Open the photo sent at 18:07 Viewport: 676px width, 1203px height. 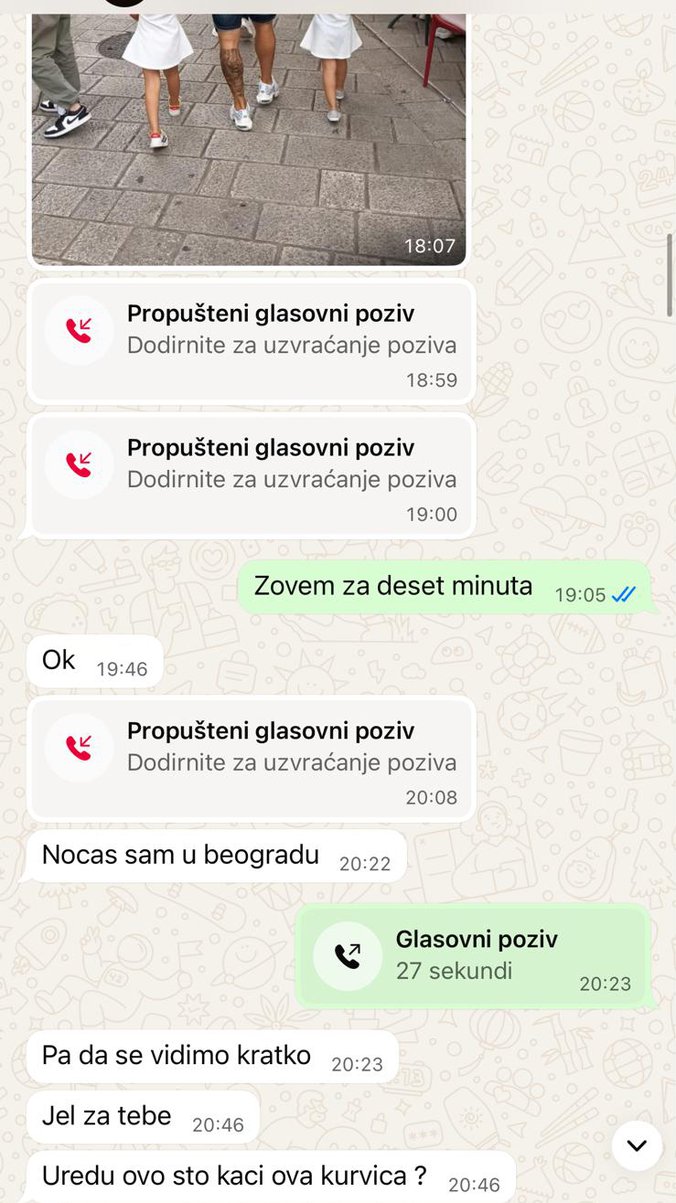click(x=248, y=140)
